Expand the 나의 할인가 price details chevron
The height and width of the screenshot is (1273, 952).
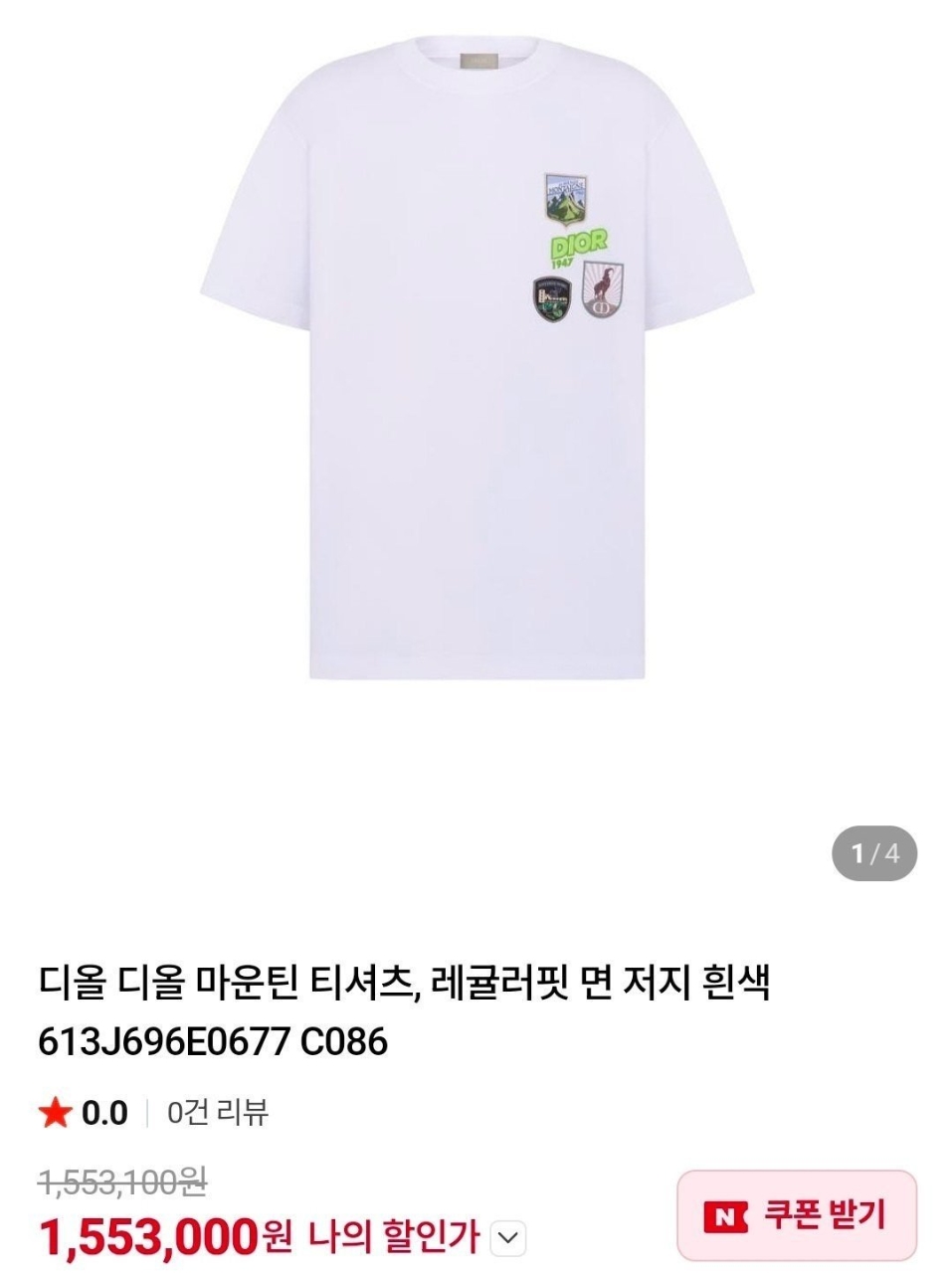point(507,1238)
